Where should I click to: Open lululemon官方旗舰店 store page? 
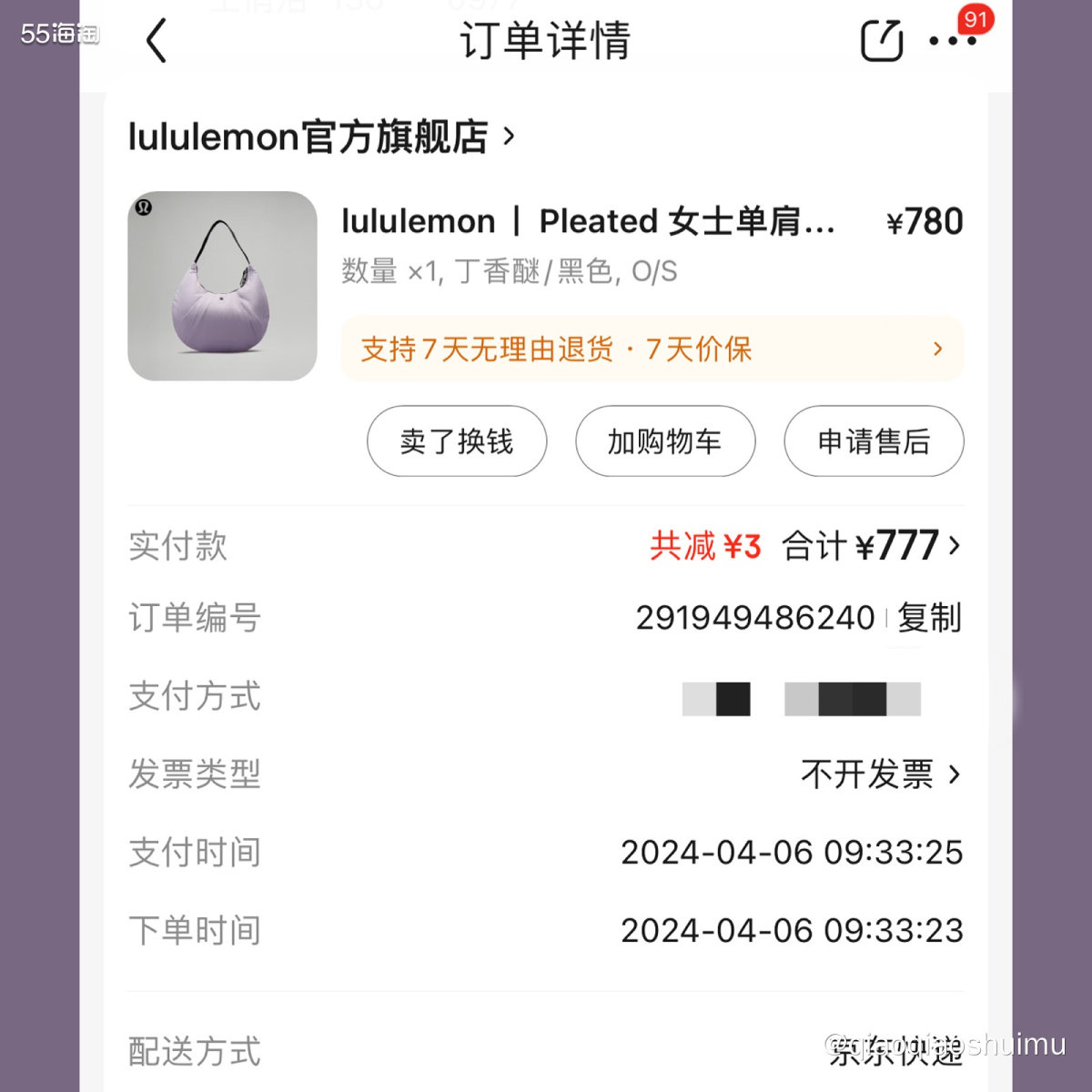click(x=320, y=137)
